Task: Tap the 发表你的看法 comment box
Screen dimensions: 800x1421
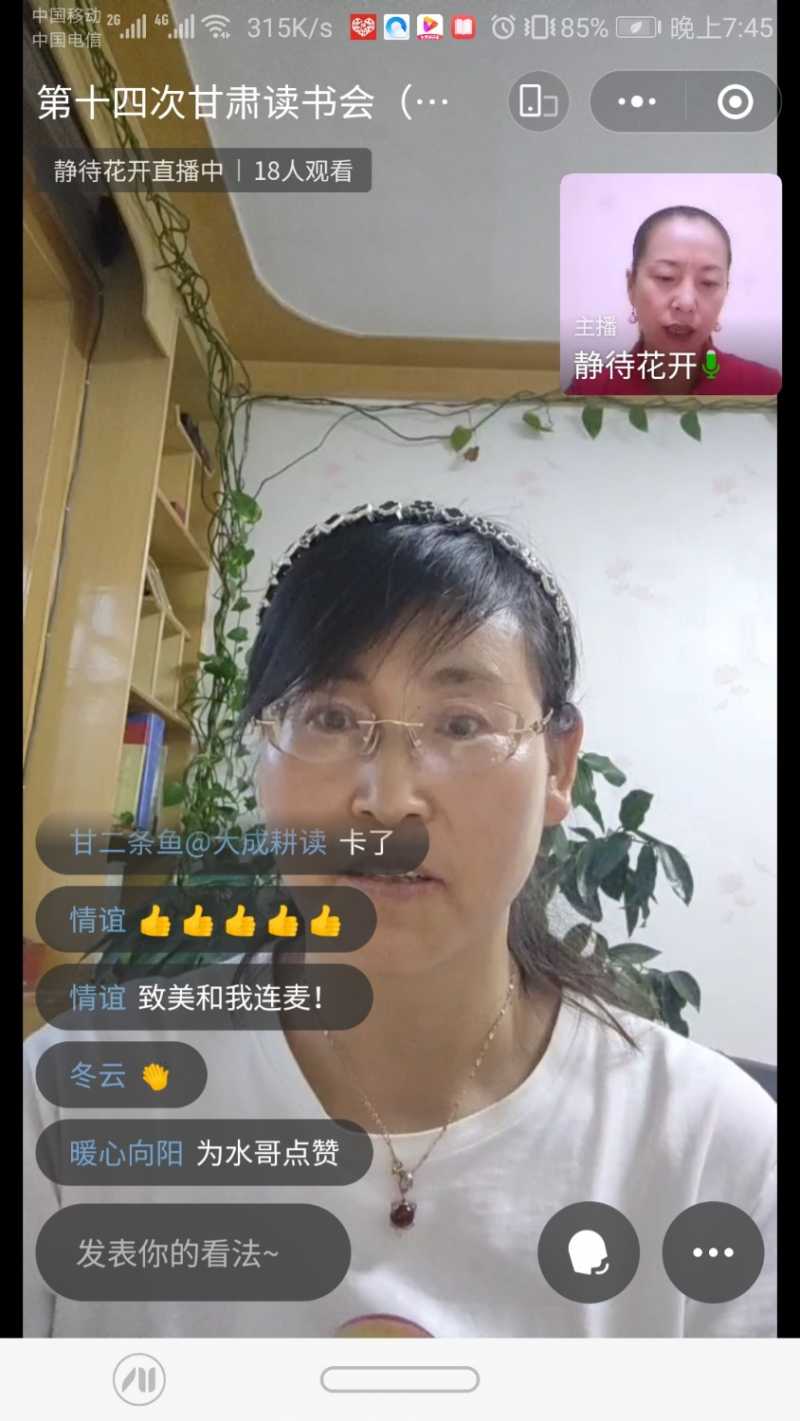Action: pos(193,1252)
